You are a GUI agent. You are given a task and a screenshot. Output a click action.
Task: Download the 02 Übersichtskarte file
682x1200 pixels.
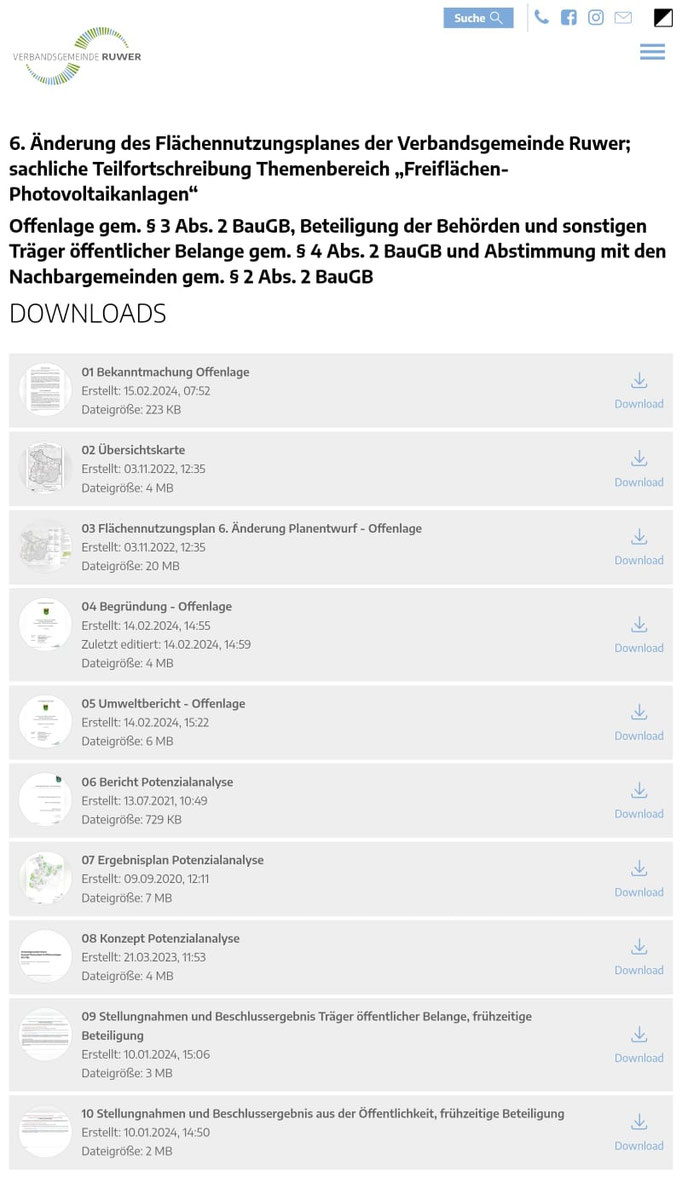click(x=639, y=468)
